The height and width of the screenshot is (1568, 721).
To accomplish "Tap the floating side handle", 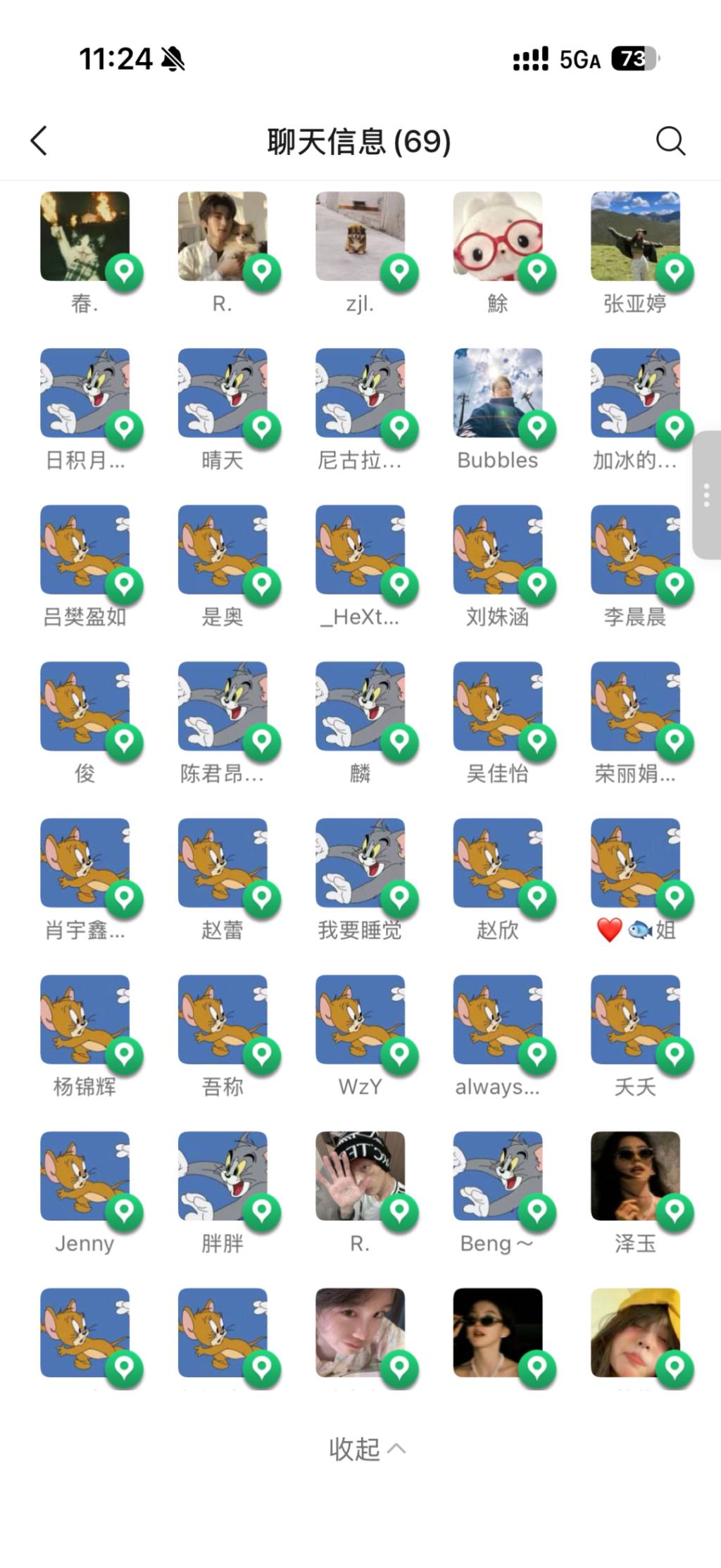I will pyautogui.click(x=707, y=495).
